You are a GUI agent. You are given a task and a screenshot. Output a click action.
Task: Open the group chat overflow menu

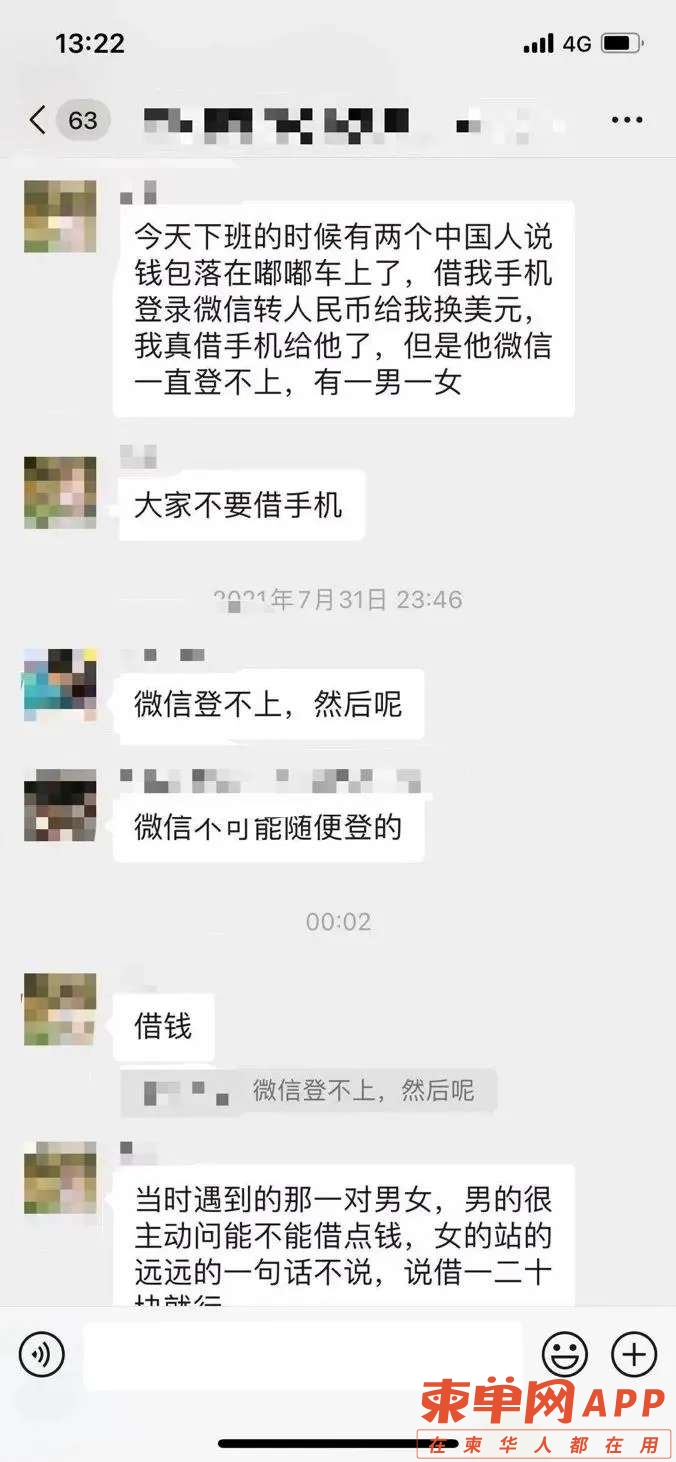click(627, 121)
